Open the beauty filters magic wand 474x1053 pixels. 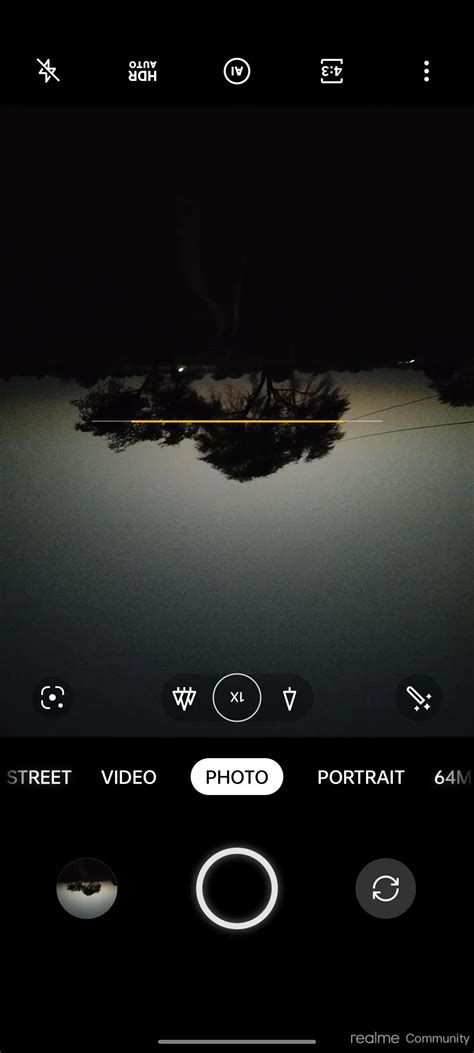(x=419, y=698)
